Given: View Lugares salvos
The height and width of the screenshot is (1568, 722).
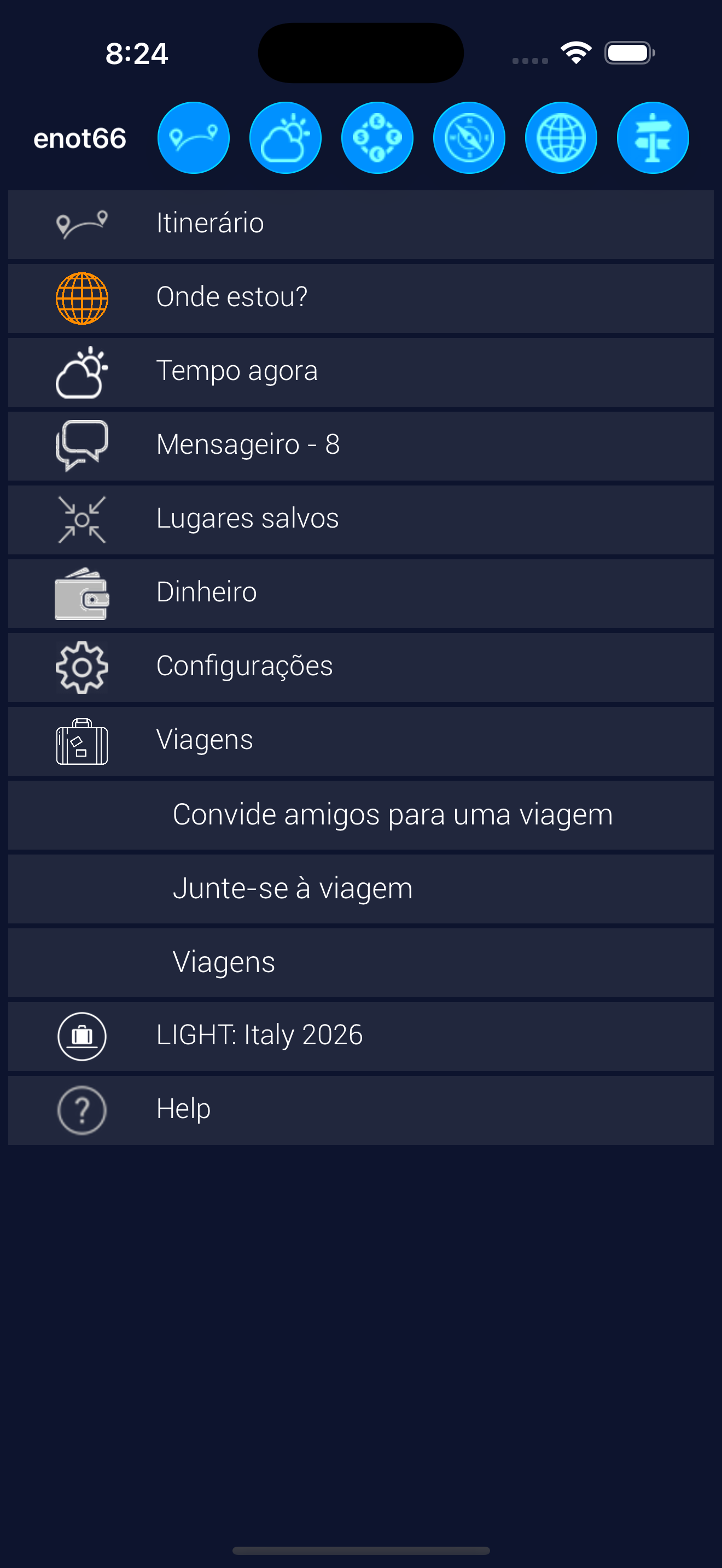Looking at the screenshot, I should coord(360,519).
